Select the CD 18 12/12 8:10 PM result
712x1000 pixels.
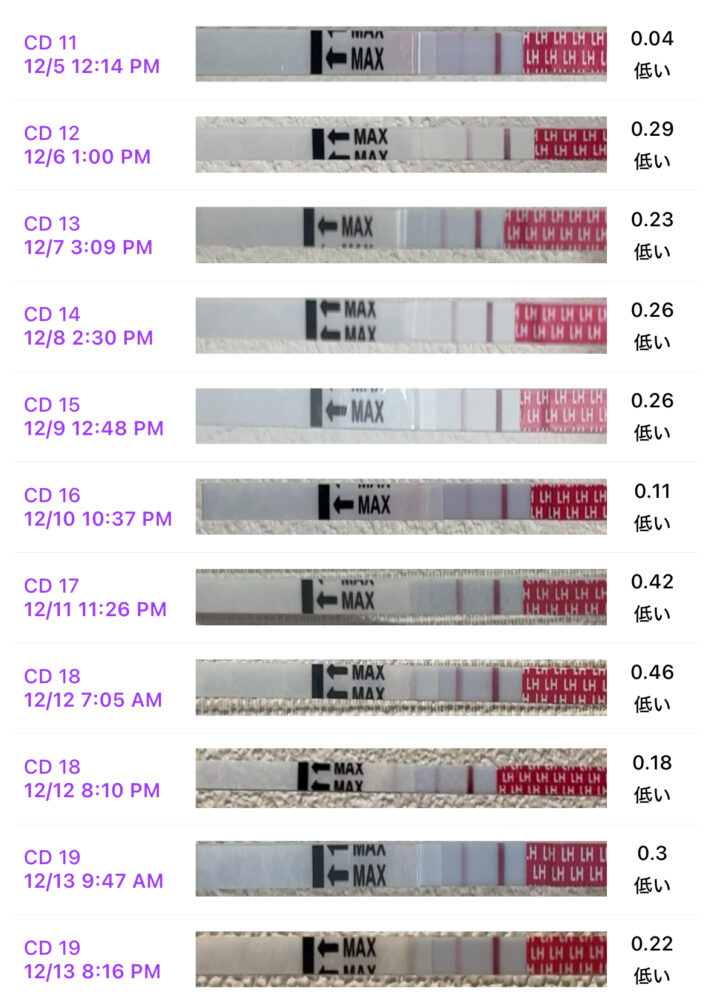(x=92, y=778)
